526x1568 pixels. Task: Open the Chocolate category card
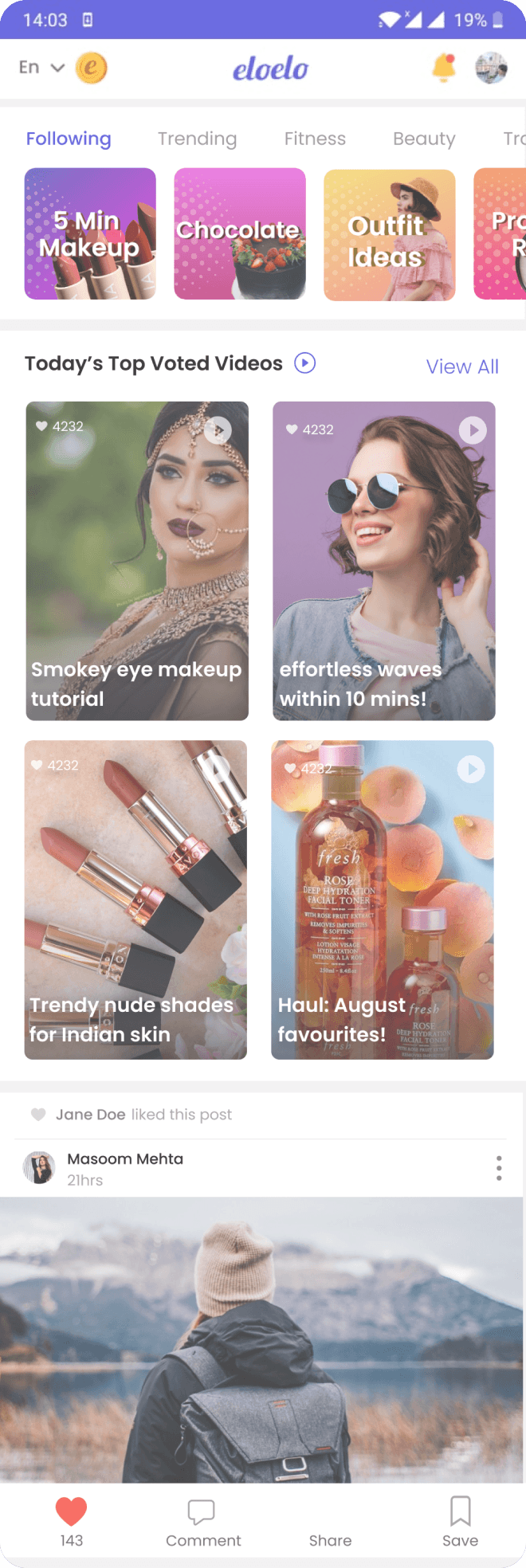[240, 233]
